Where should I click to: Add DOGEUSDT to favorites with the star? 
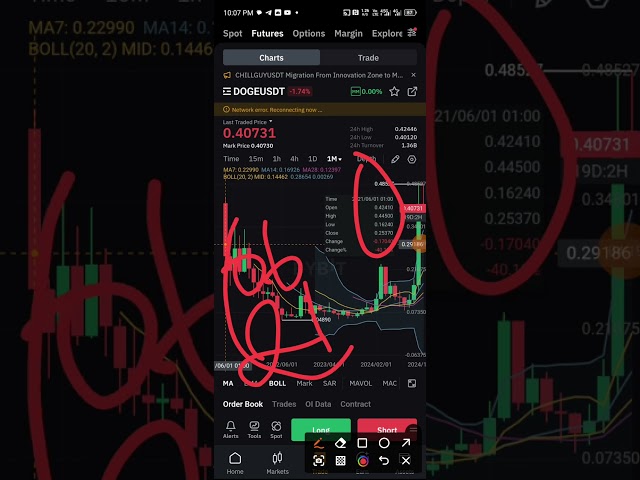[x=394, y=91]
